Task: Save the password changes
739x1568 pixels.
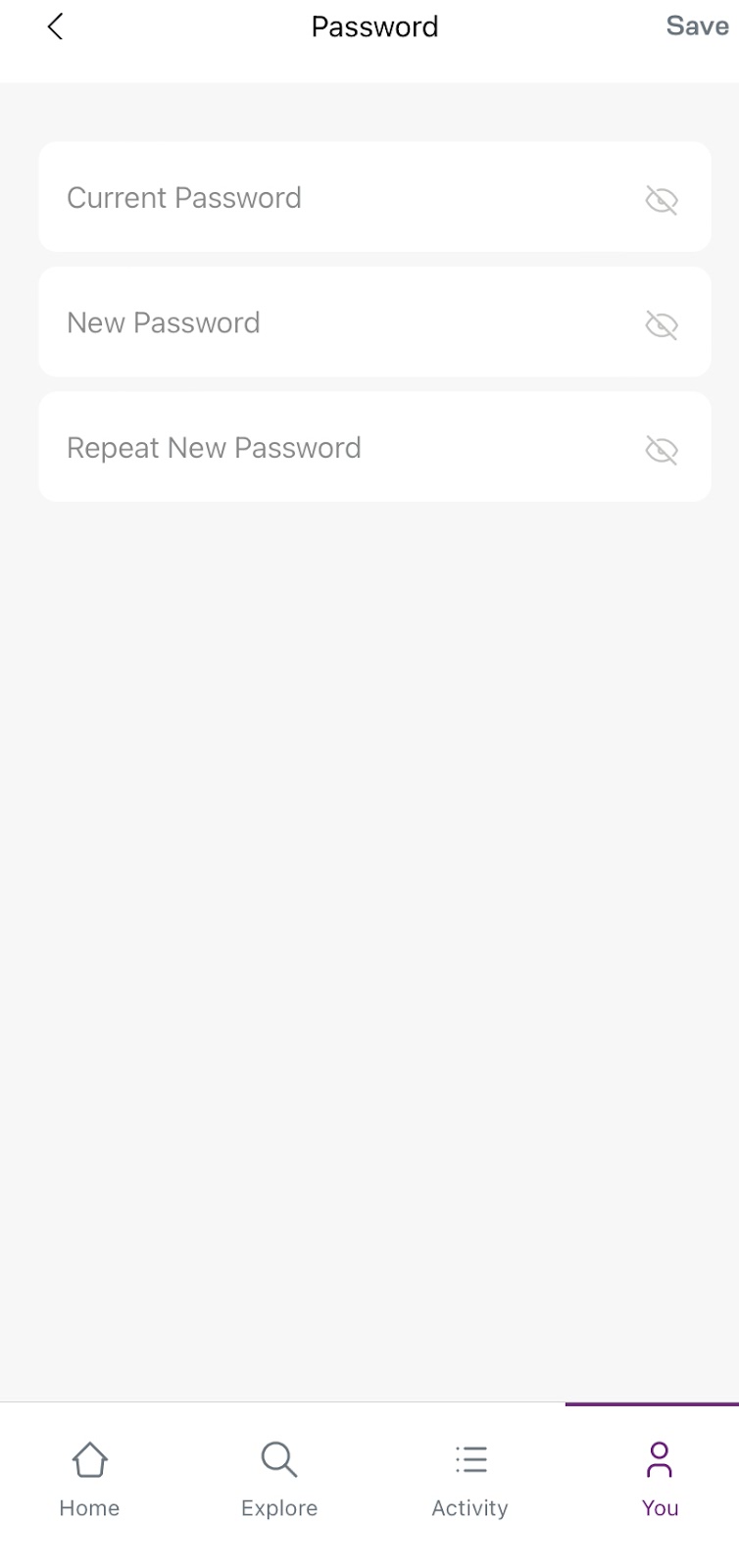Action: [x=696, y=26]
